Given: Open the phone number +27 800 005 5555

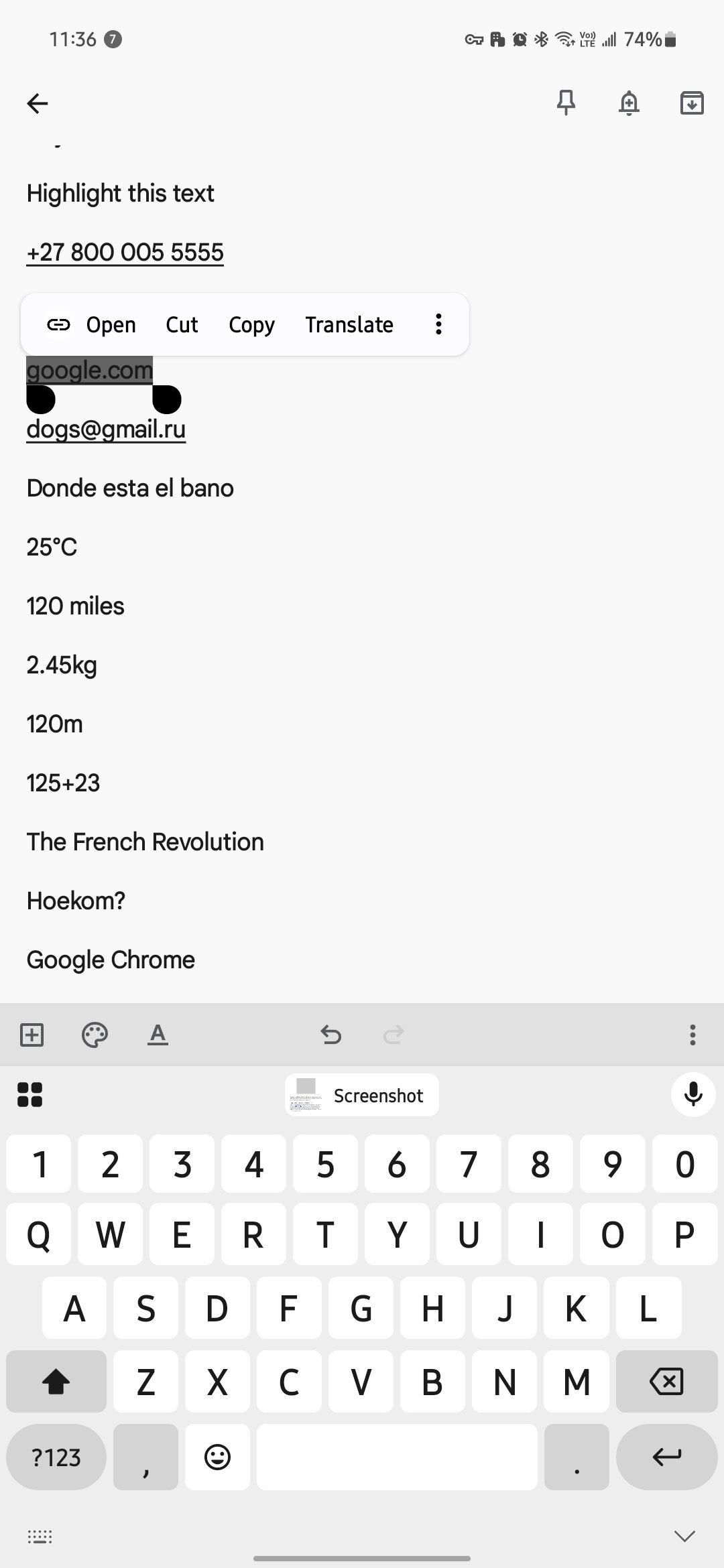Looking at the screenshot, I should pyautogui.click(x=125, y=253).
